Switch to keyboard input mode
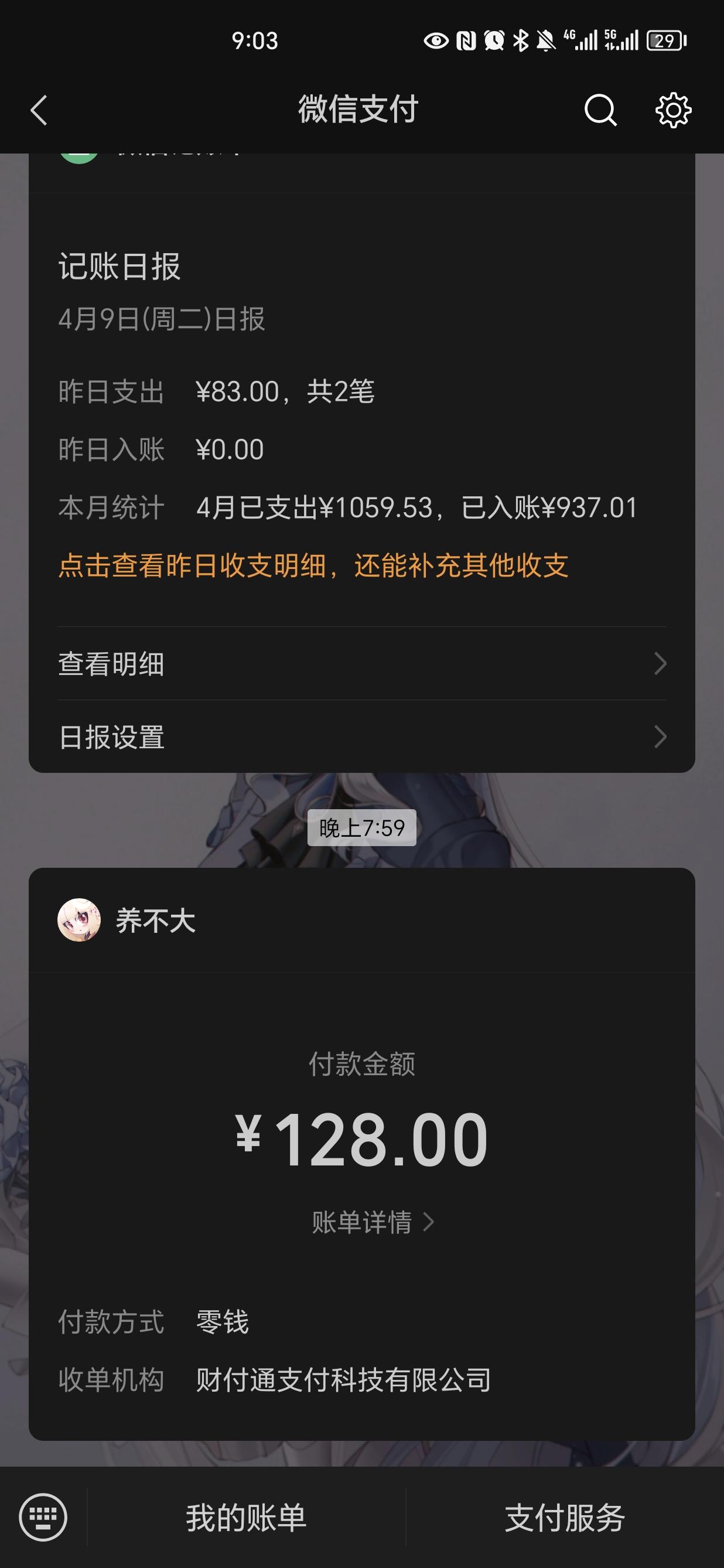 [43, 1517]
